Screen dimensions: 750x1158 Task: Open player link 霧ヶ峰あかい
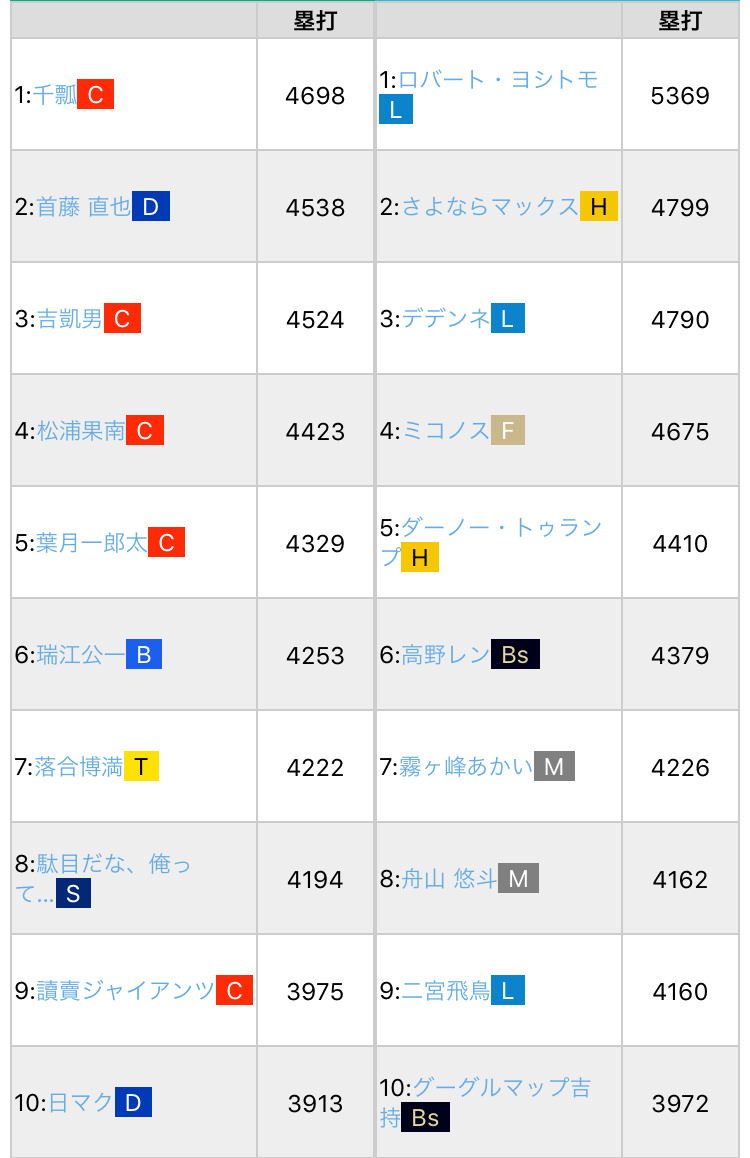click(x=467, y=768)
